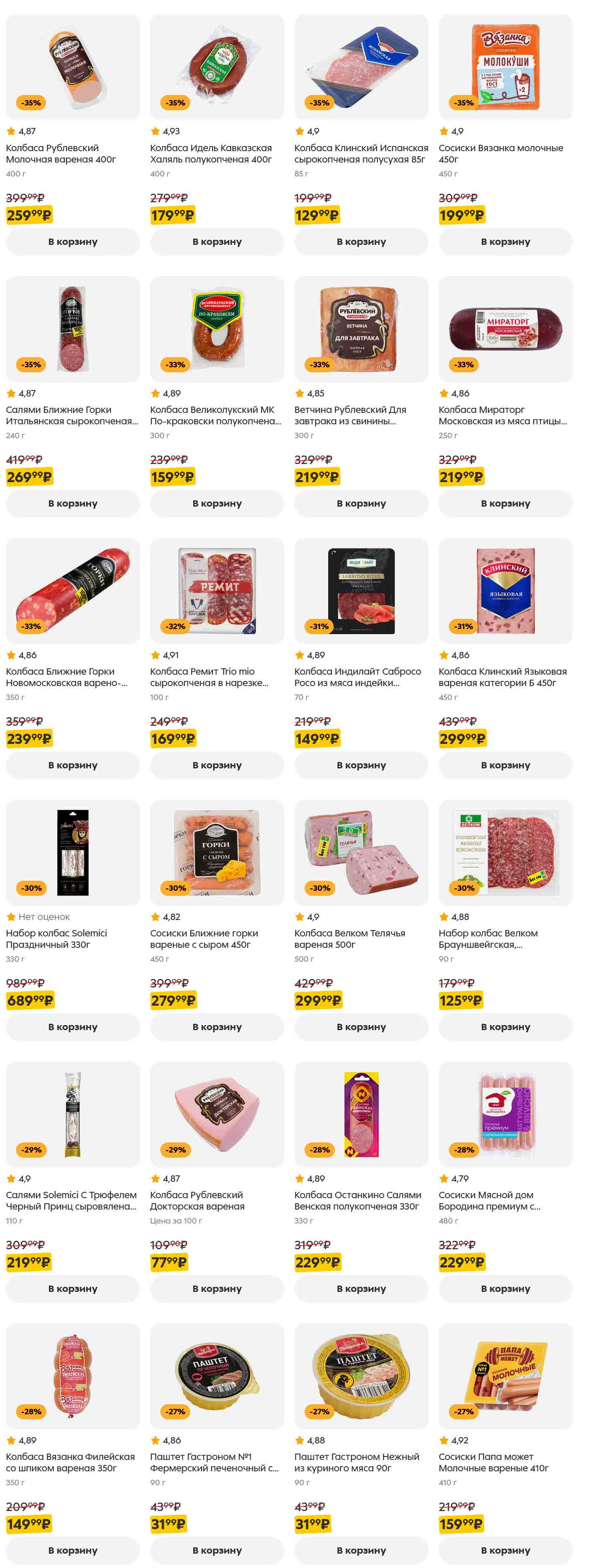
Task: Add Колбаса Рублевский Докторская to cart
Action: click(x=217, y=1289)
